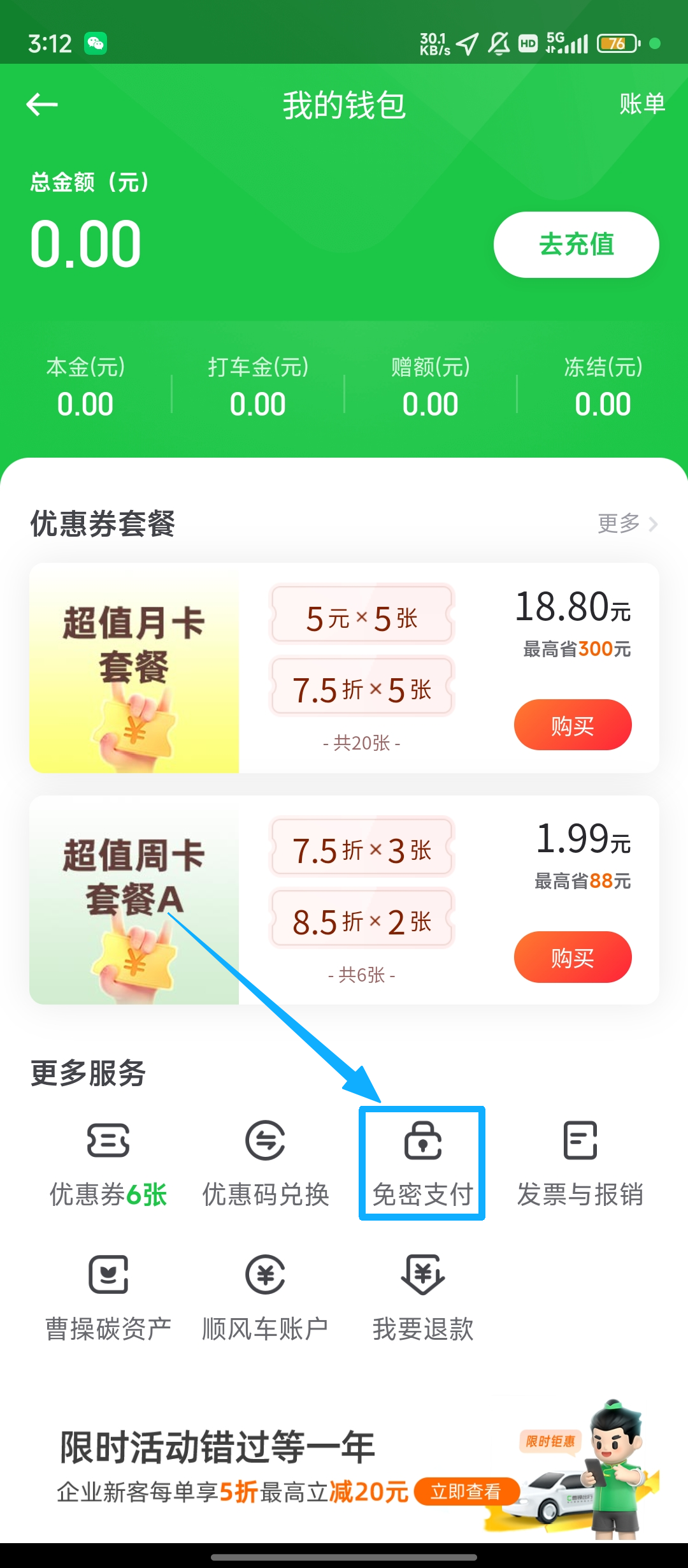This screenshot has height=1568, width=688.
Task: Buy the 超值月卡套餐 for 18.80元
Action: click(x=572, y=725)
